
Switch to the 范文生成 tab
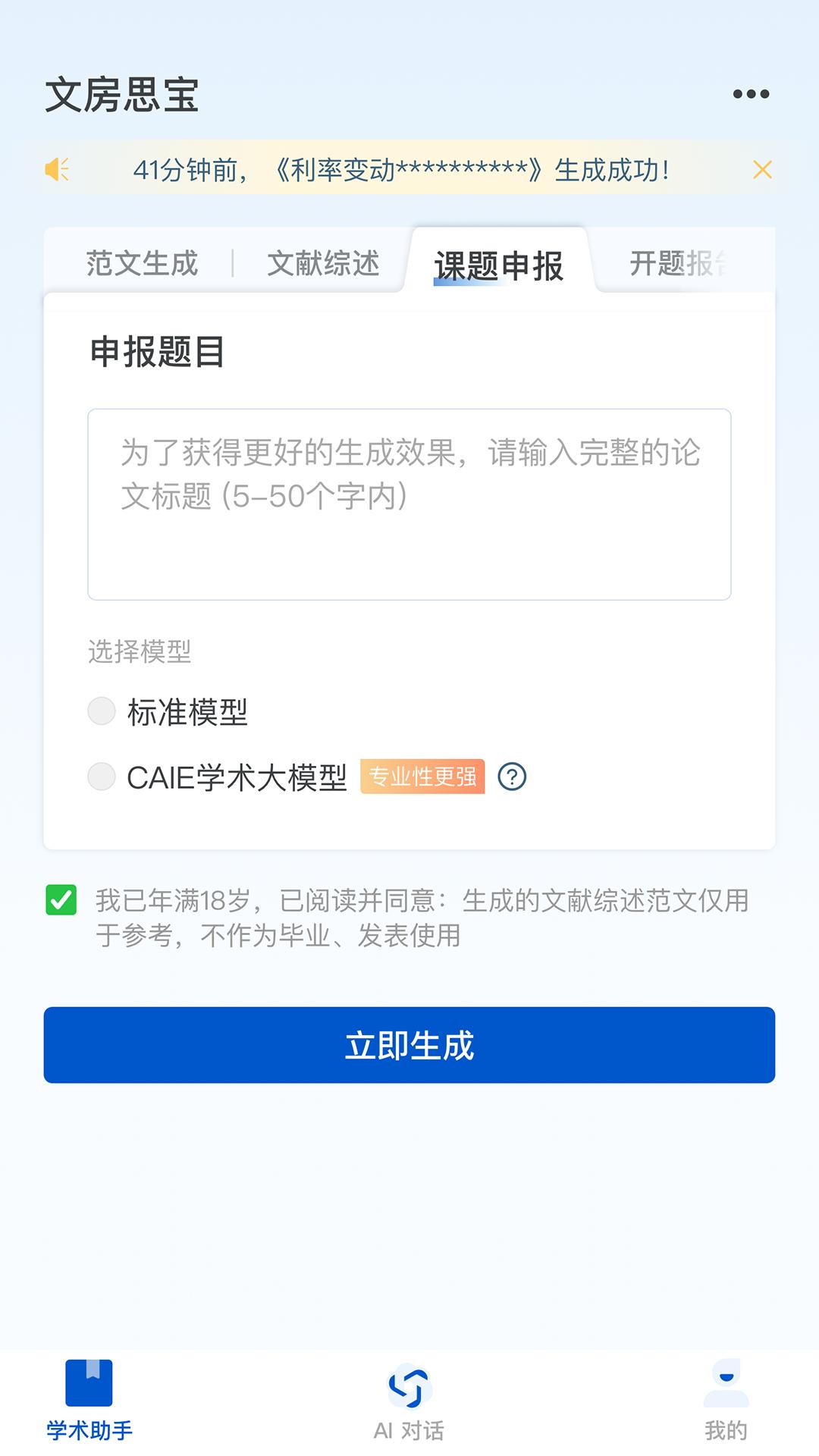coord(141,263)
